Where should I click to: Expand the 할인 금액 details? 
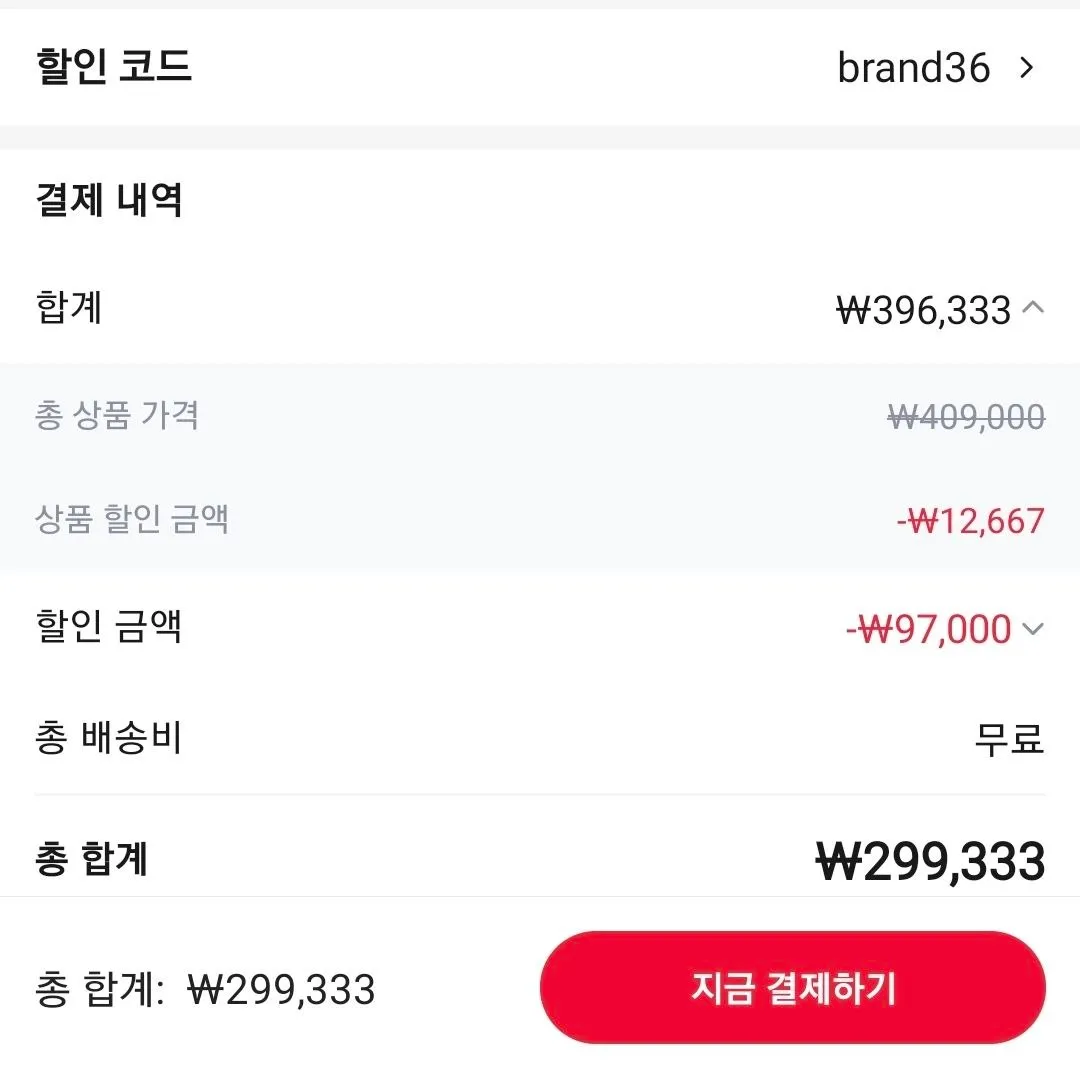pyautogui.click(x=1034, y=629)
